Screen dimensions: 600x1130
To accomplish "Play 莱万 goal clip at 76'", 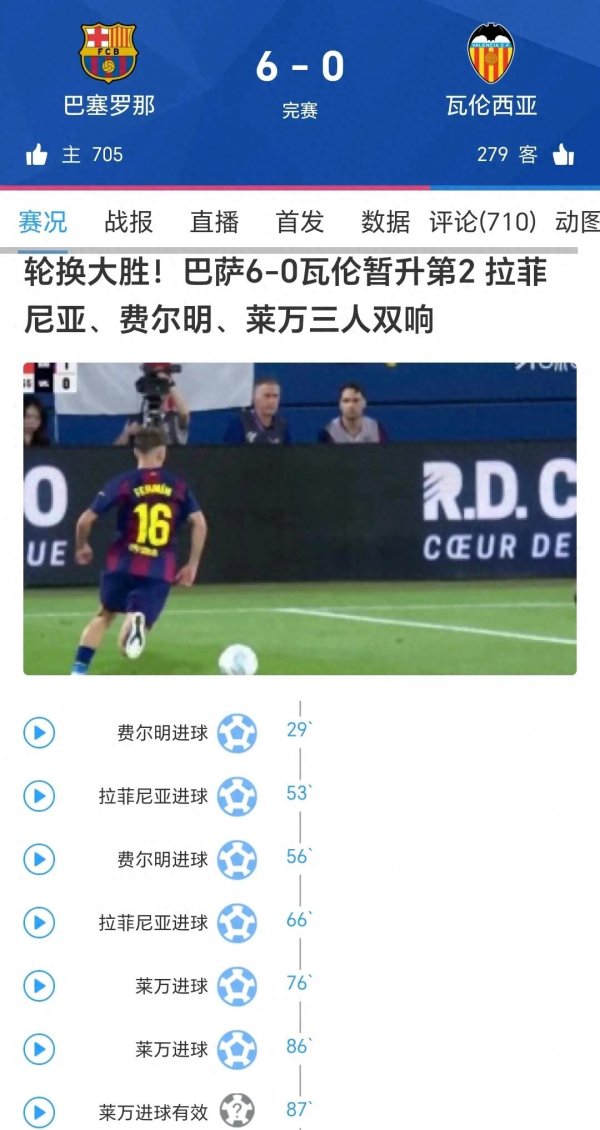I will [39, 986].
